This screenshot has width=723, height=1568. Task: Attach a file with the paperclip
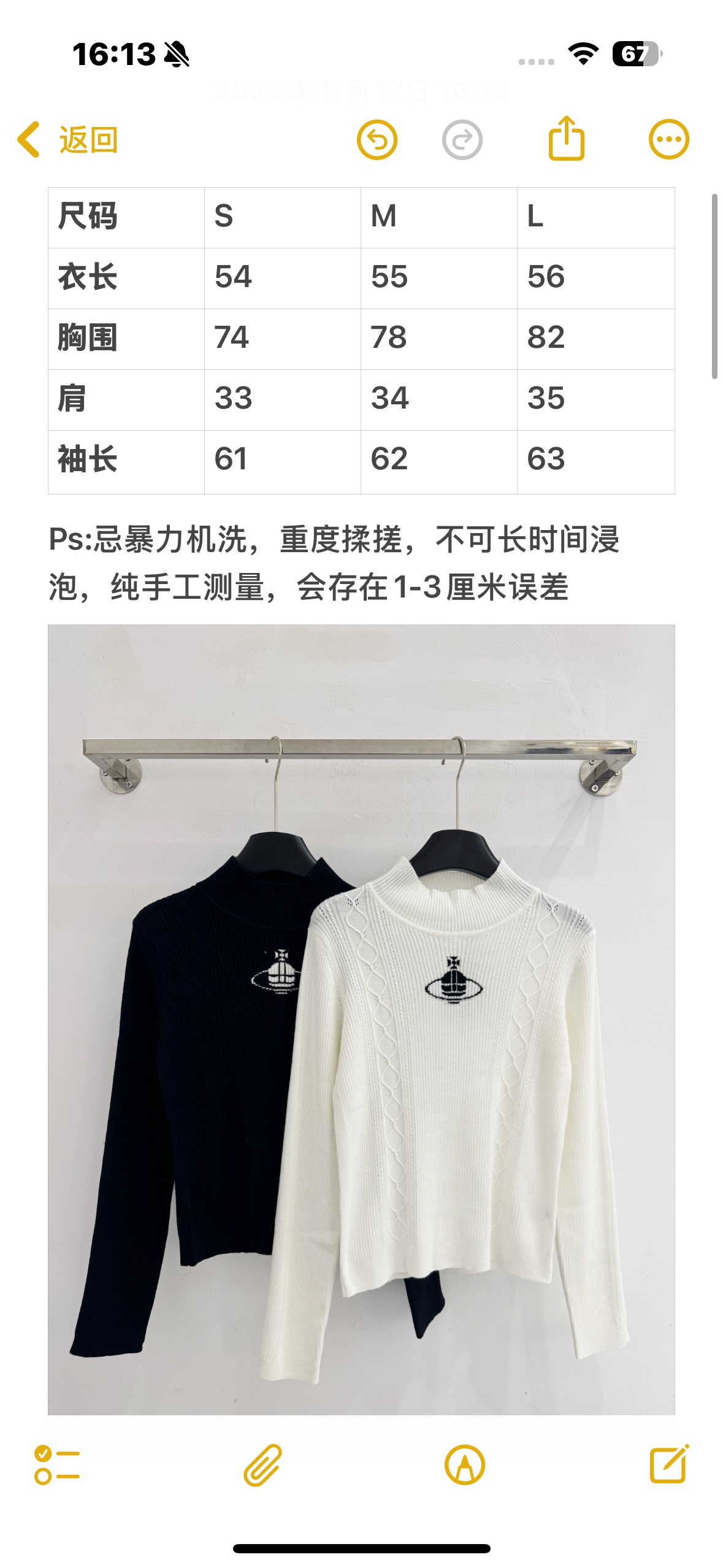[x=262, y=1465]
